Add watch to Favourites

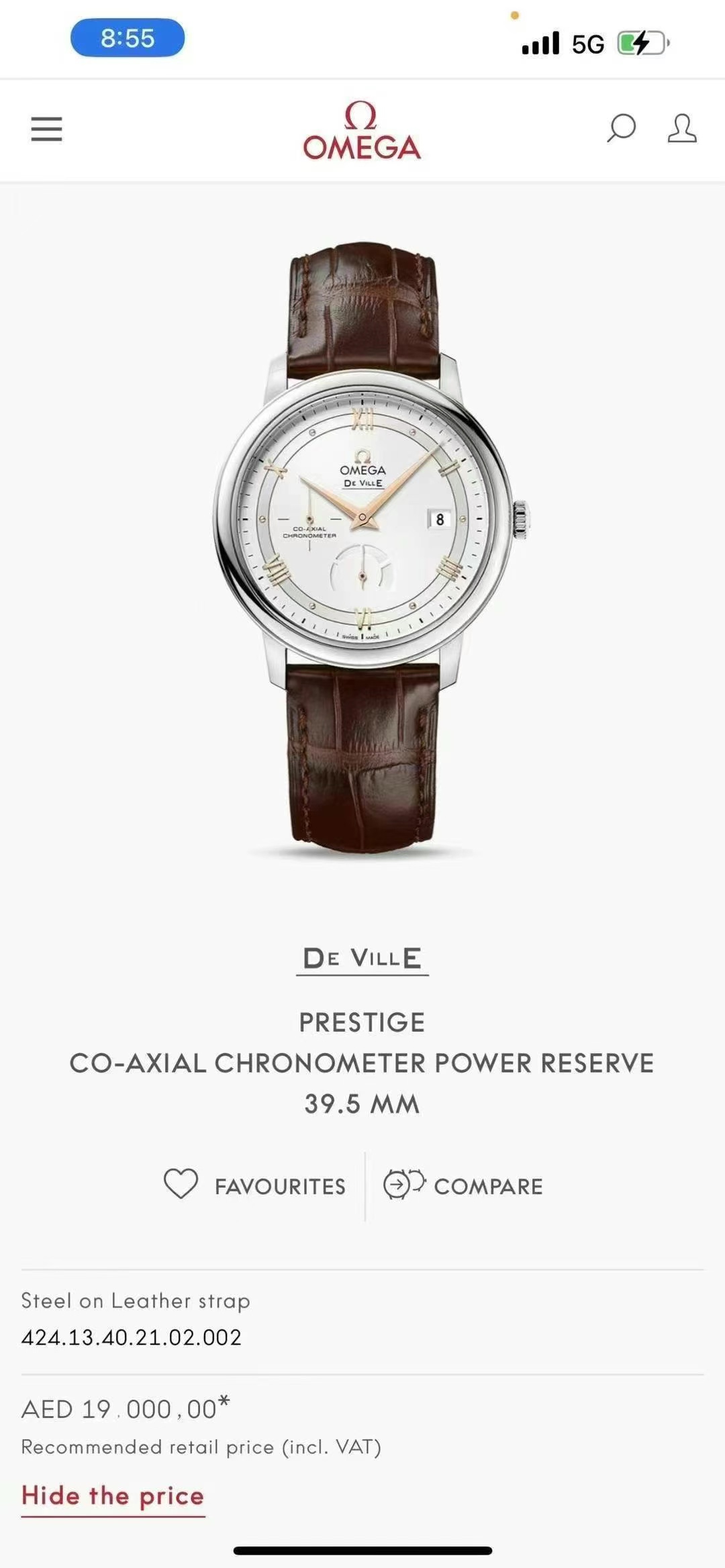coord(255,1186)
